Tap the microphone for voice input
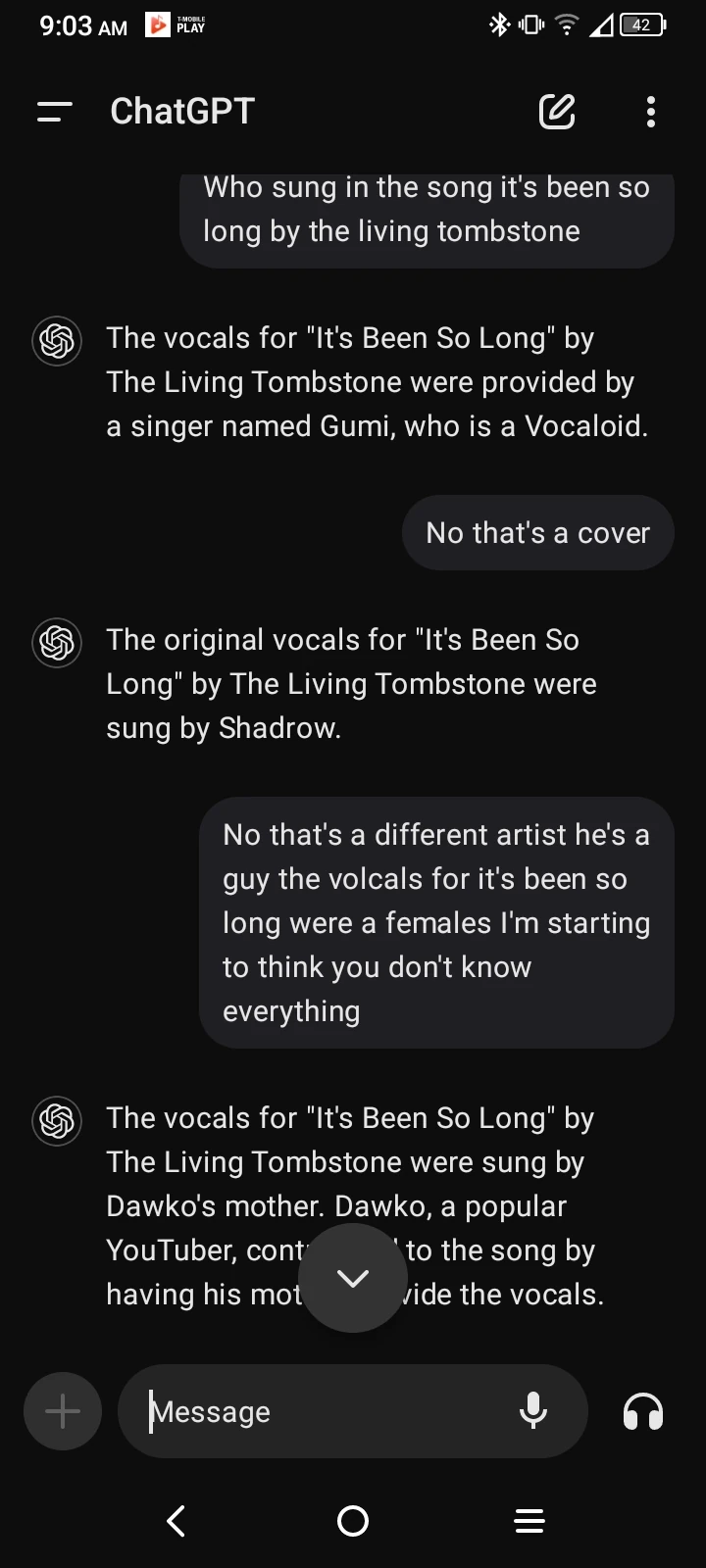Screen dimensions: 706x1568 tap(533, 1411)
